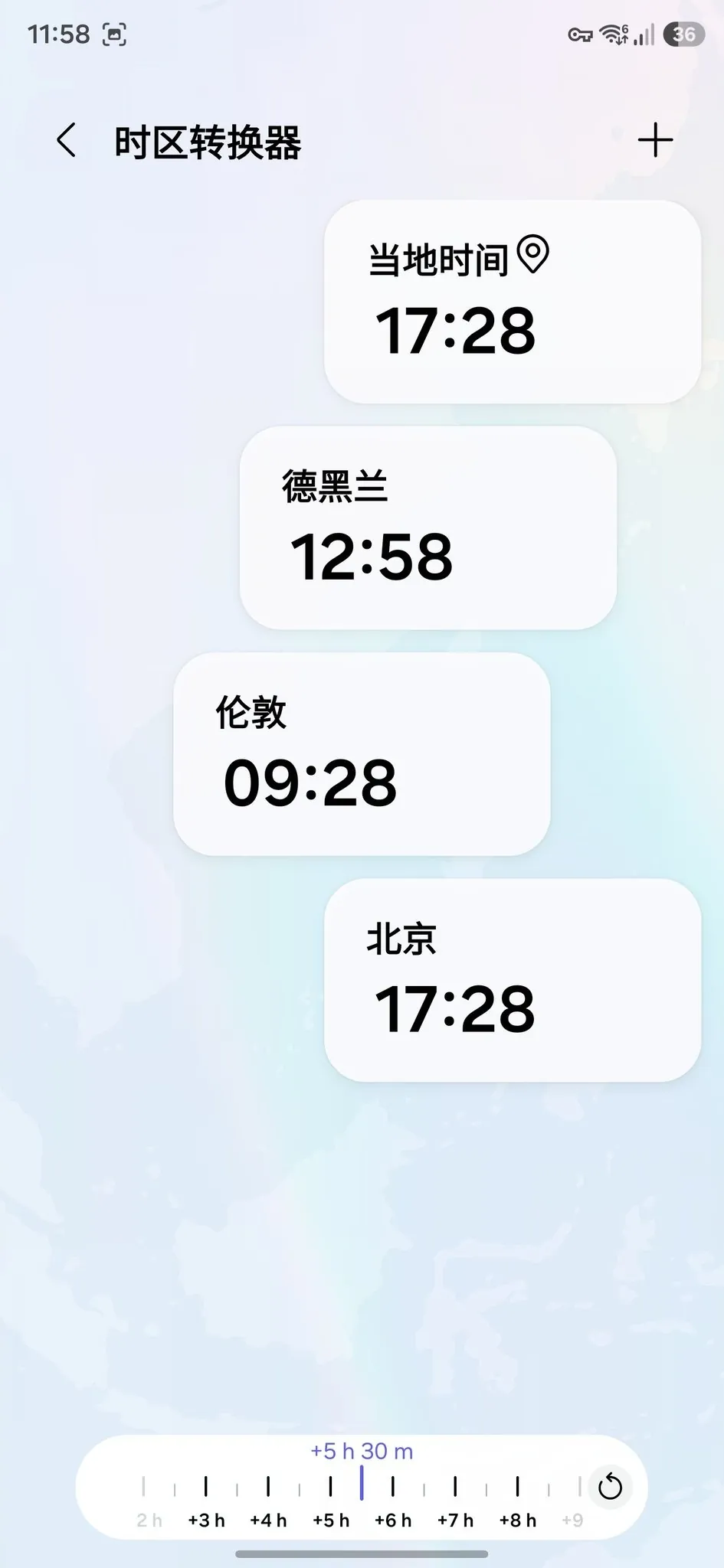Go back from the 时区转换器 screen
724x1568 pixels.
[67, 141]
